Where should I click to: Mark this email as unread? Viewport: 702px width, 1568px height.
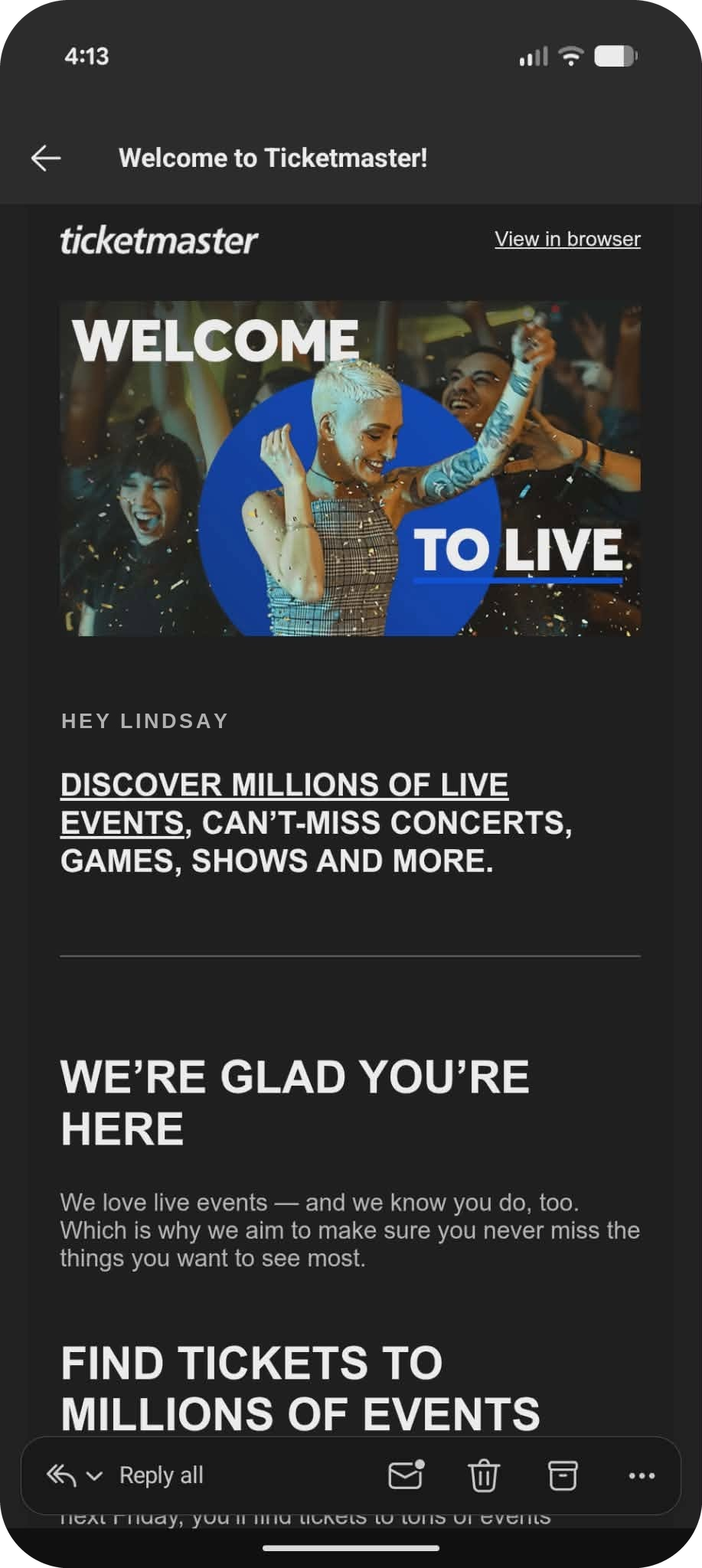[406, 1475]
